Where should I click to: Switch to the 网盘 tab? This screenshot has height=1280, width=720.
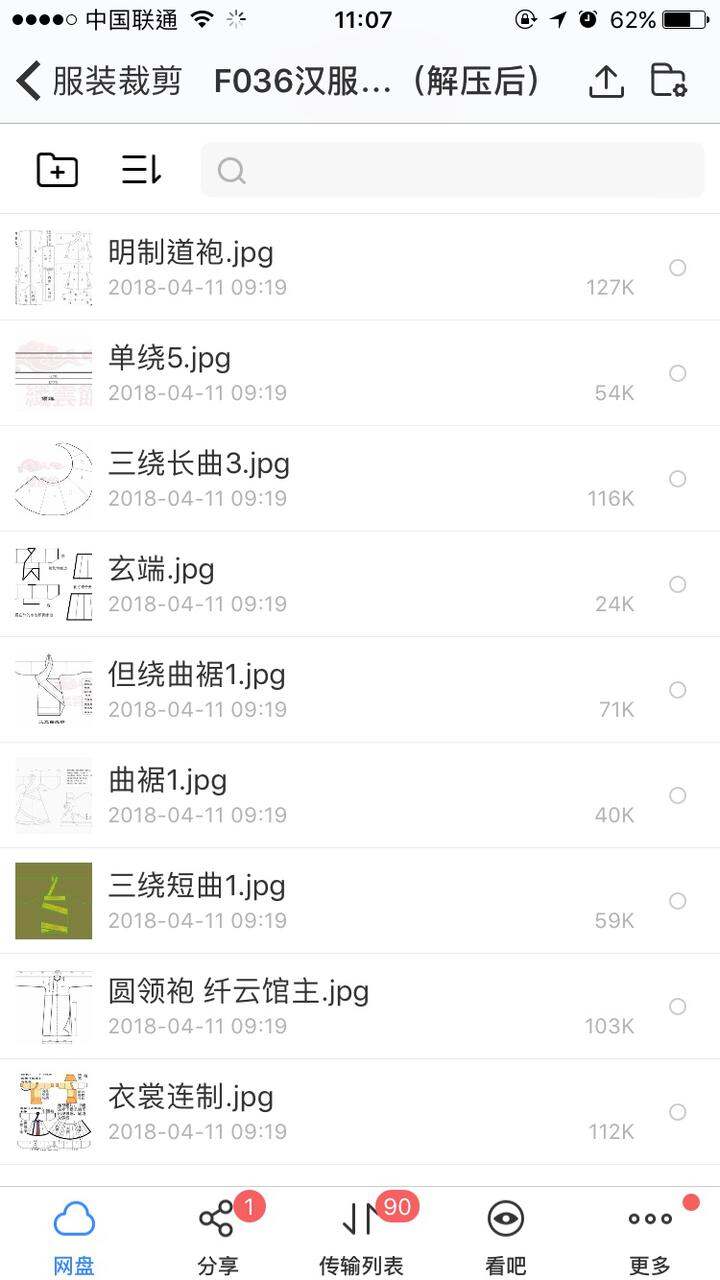coord(74,1237)
